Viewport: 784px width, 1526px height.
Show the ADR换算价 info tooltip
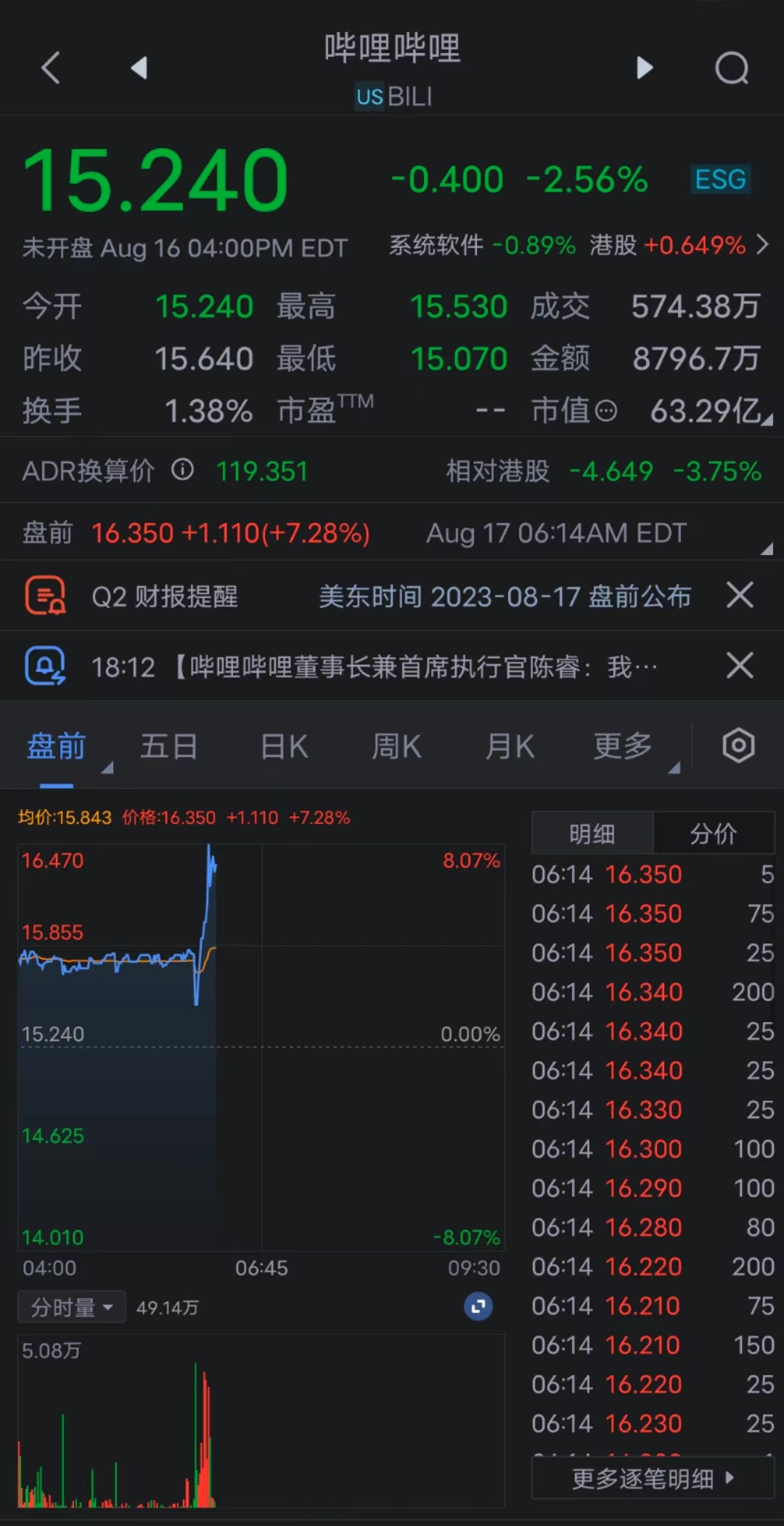183,470
